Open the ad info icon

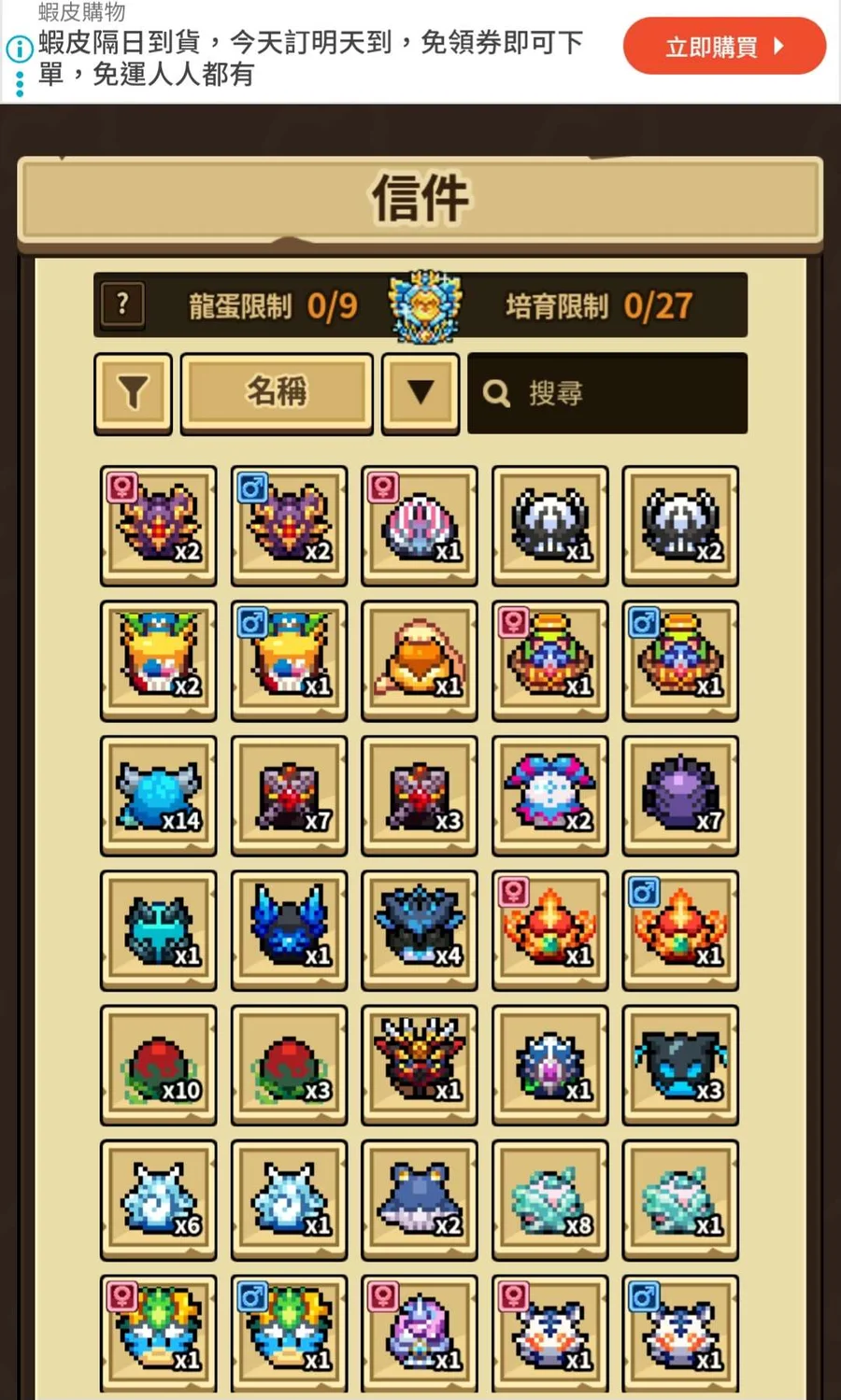tap(19, 49)
